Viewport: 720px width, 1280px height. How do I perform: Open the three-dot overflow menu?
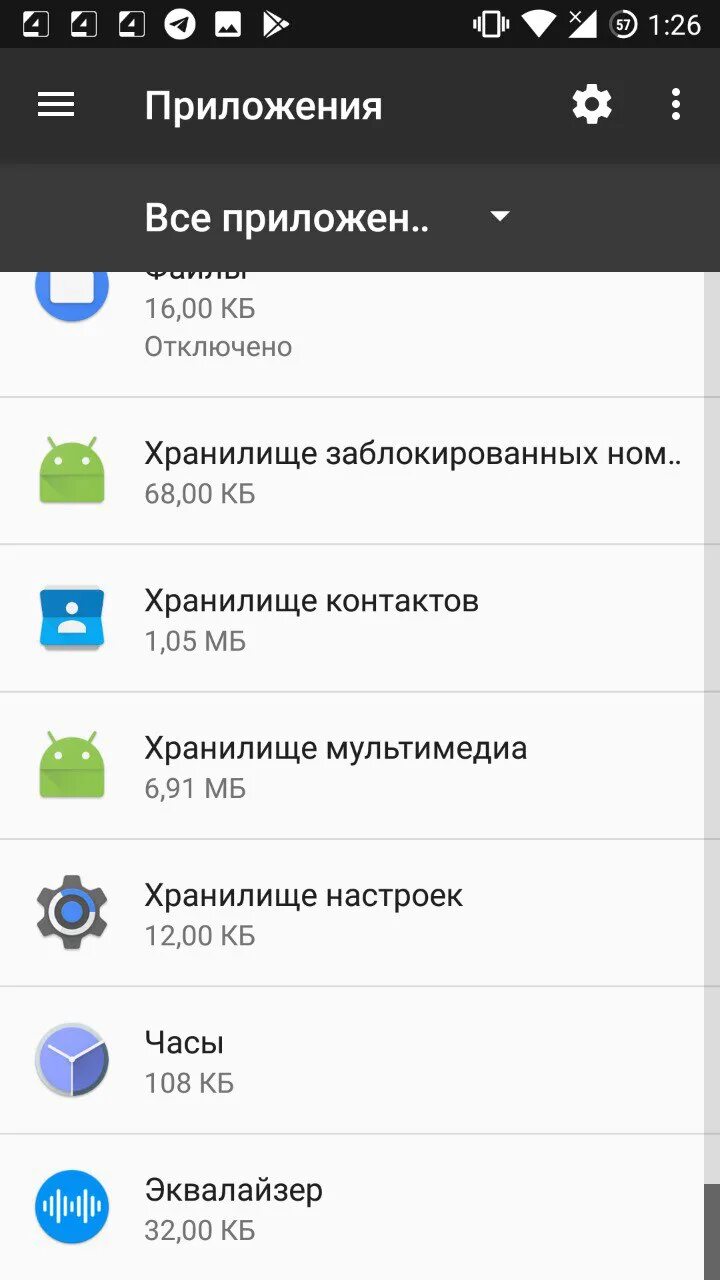pyautogui.click(x=676, y=105)
